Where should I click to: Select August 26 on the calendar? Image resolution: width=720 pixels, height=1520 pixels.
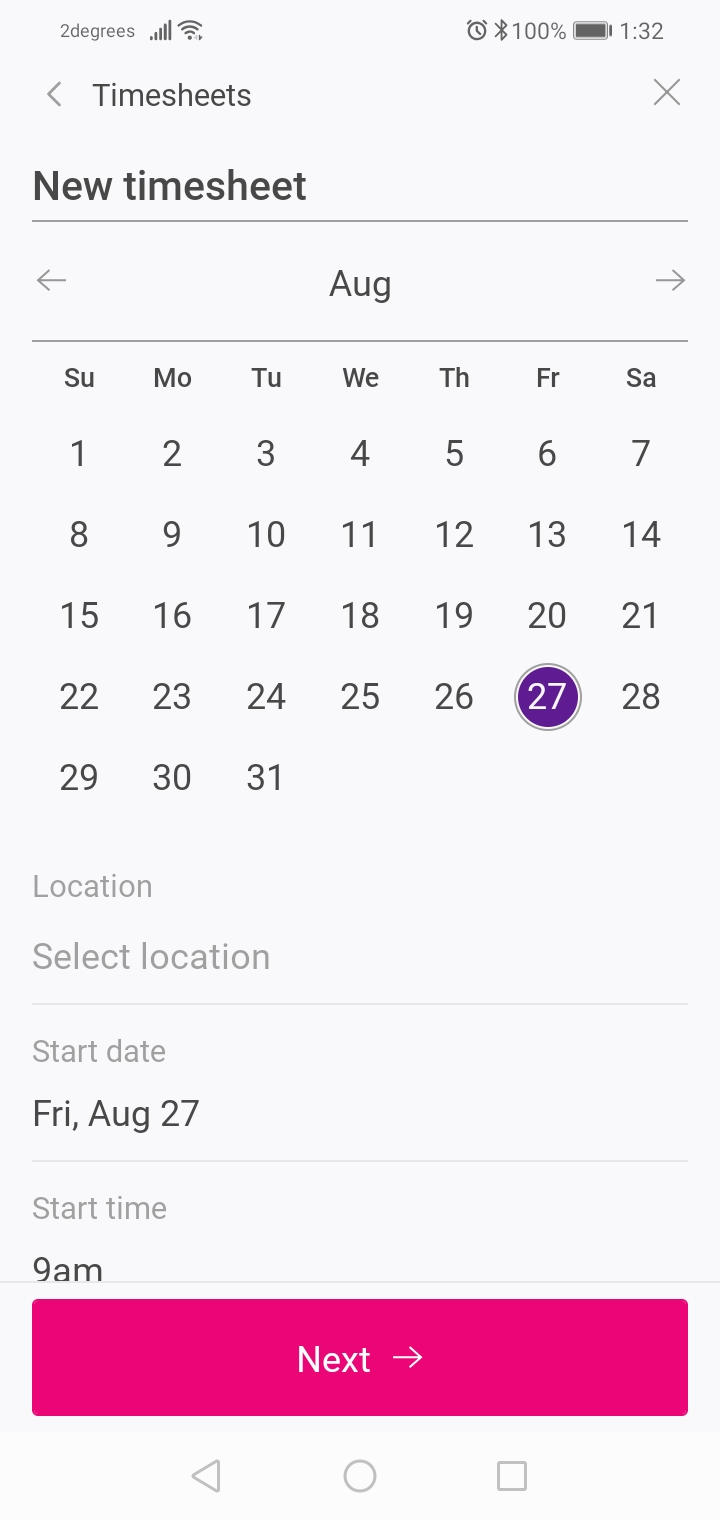[454, 697]
